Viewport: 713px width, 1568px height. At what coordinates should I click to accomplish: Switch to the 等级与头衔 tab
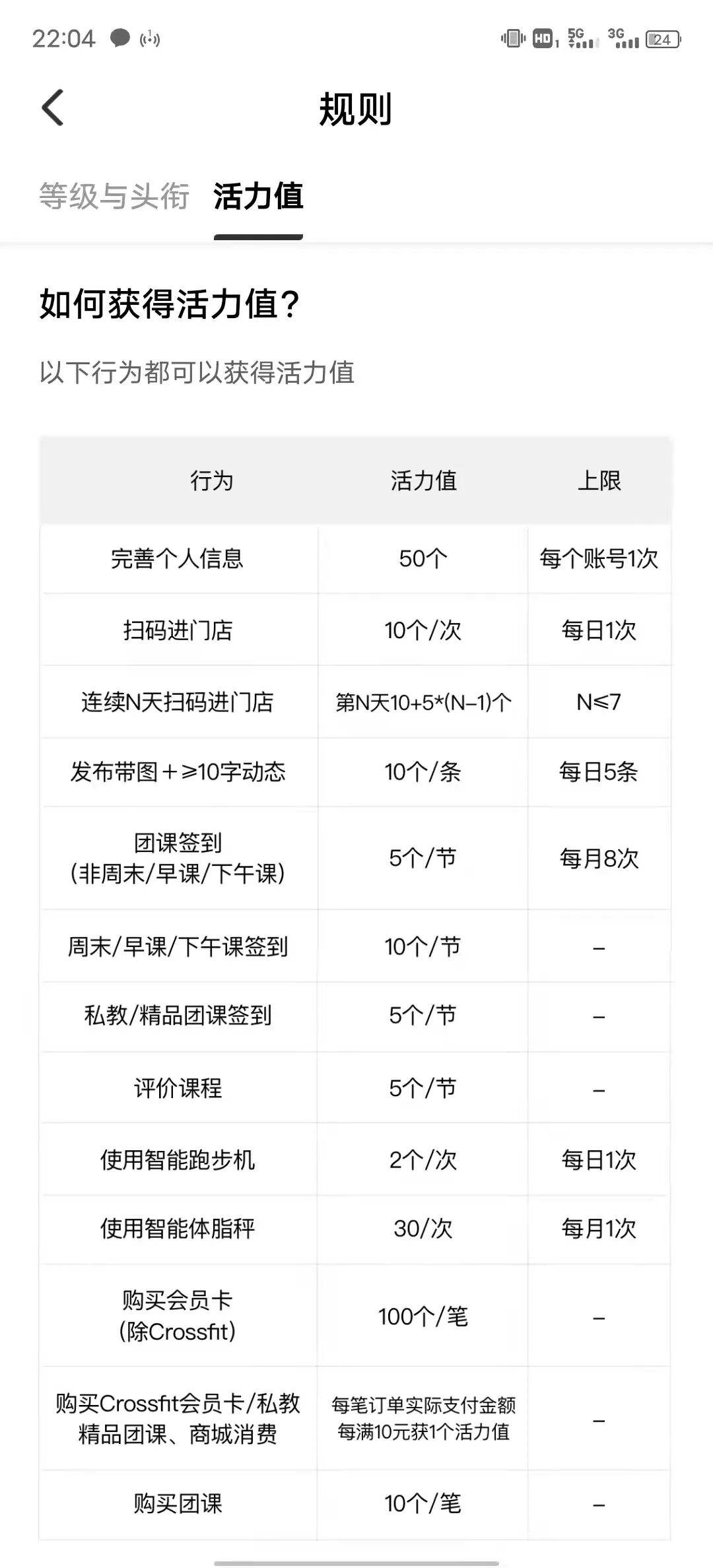(114, 196)
